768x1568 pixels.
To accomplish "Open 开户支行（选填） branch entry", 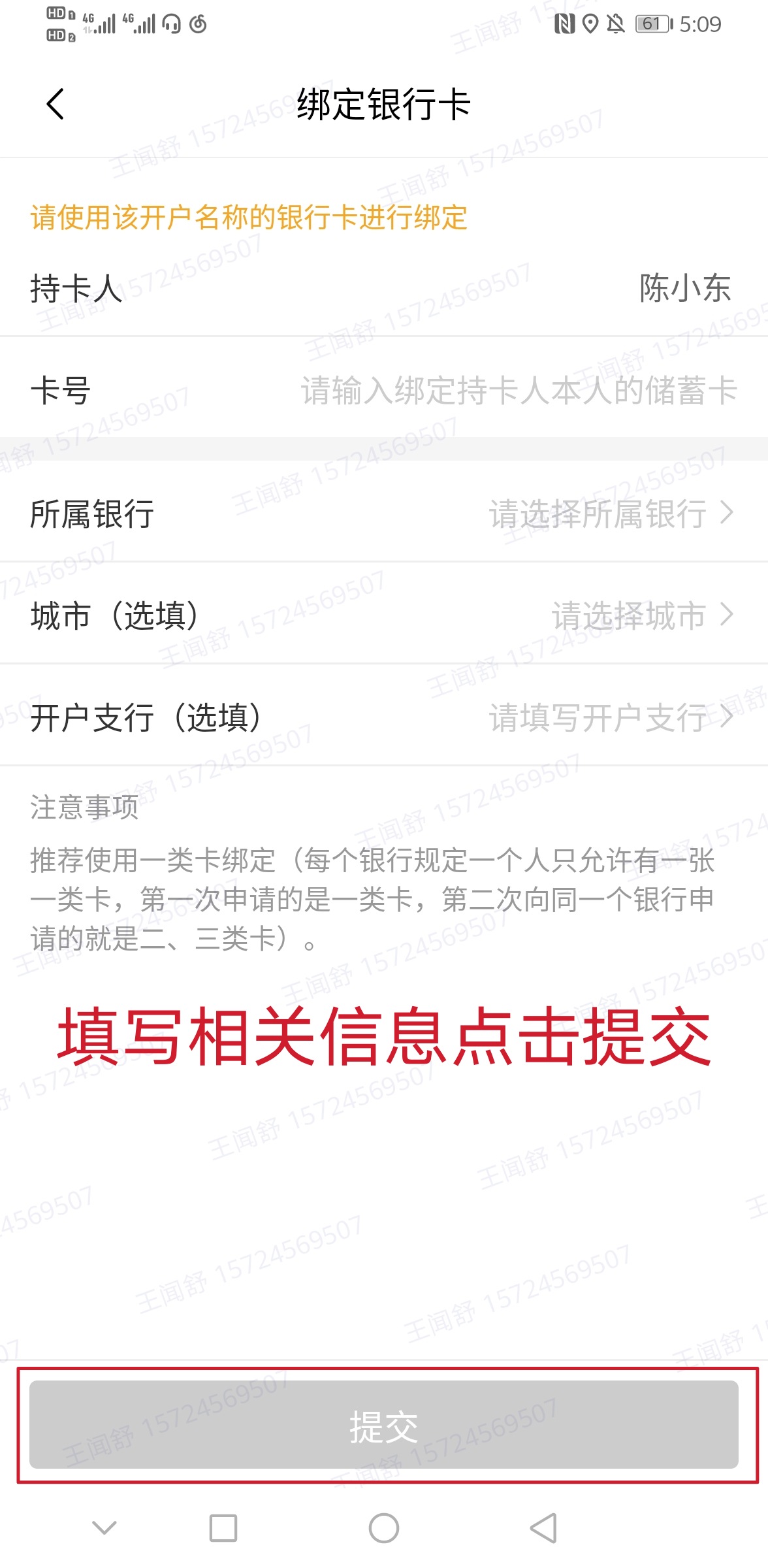I will click(610, 718).
